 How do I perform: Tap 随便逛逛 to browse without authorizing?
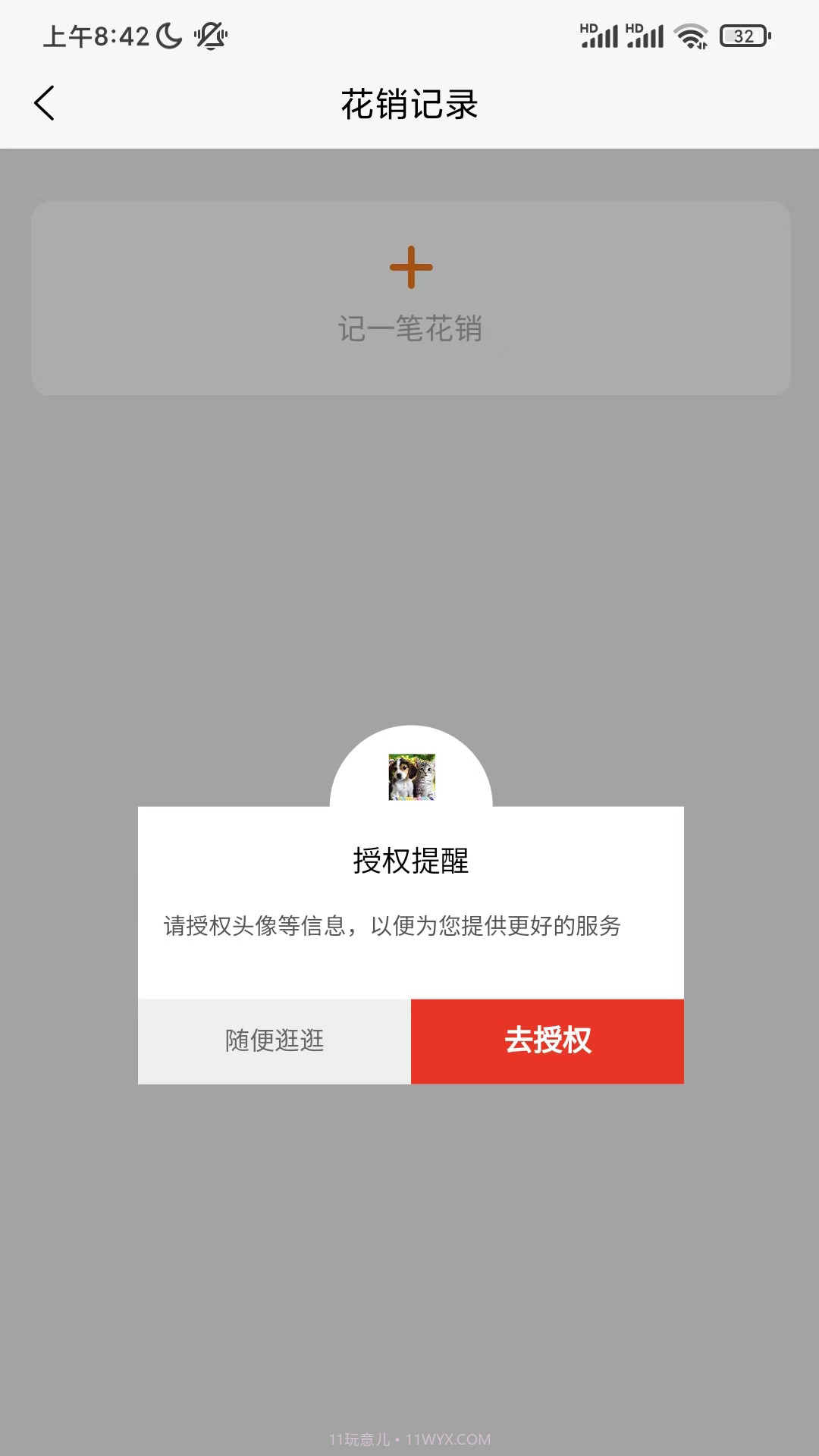click(x=273, y=1041)
